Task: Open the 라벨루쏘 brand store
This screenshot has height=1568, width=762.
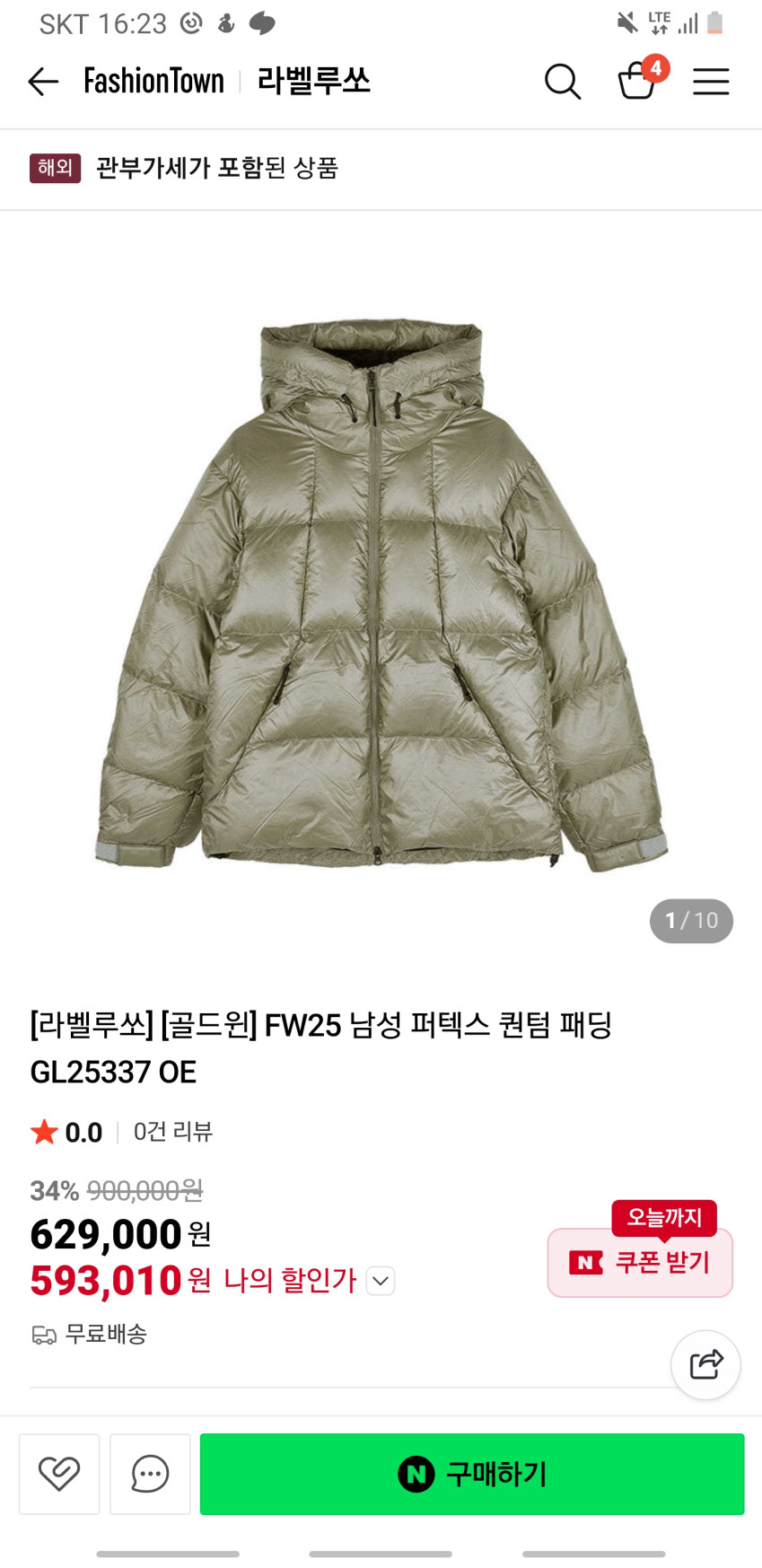Action: pyautogui.click(x=313, y=82)
